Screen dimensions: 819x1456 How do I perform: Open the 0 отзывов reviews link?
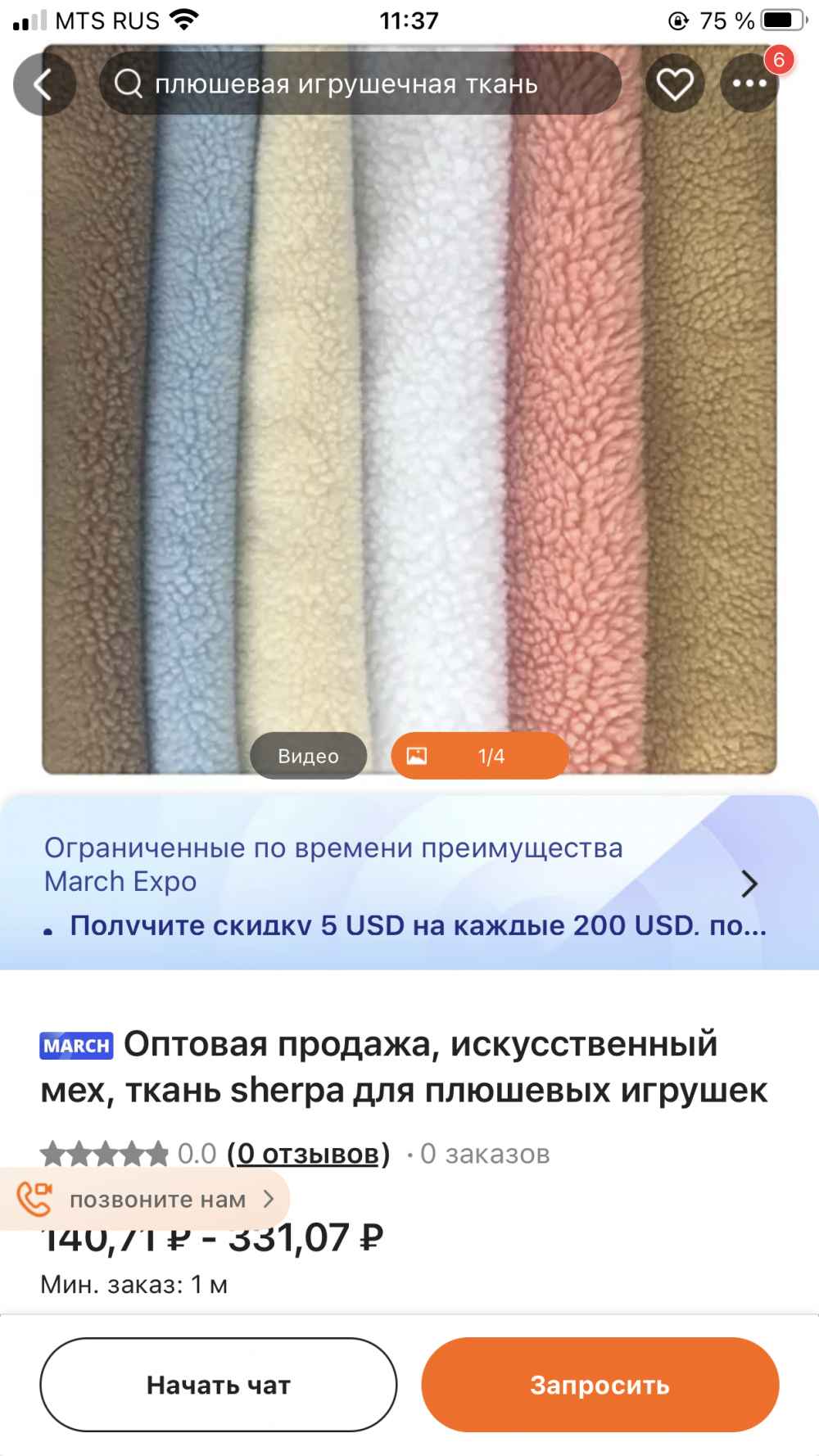click(308, 1154)
